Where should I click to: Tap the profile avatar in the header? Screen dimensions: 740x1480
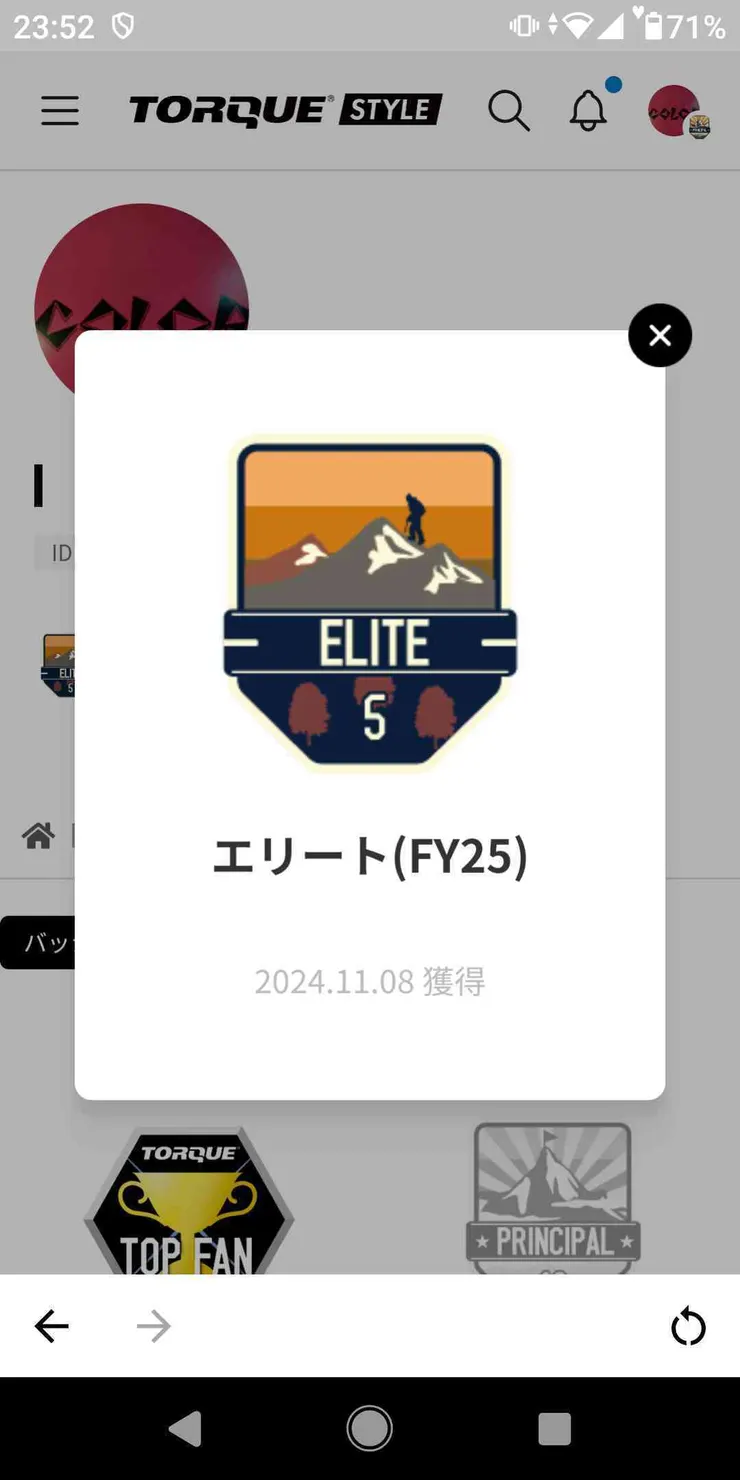[675, 110]
